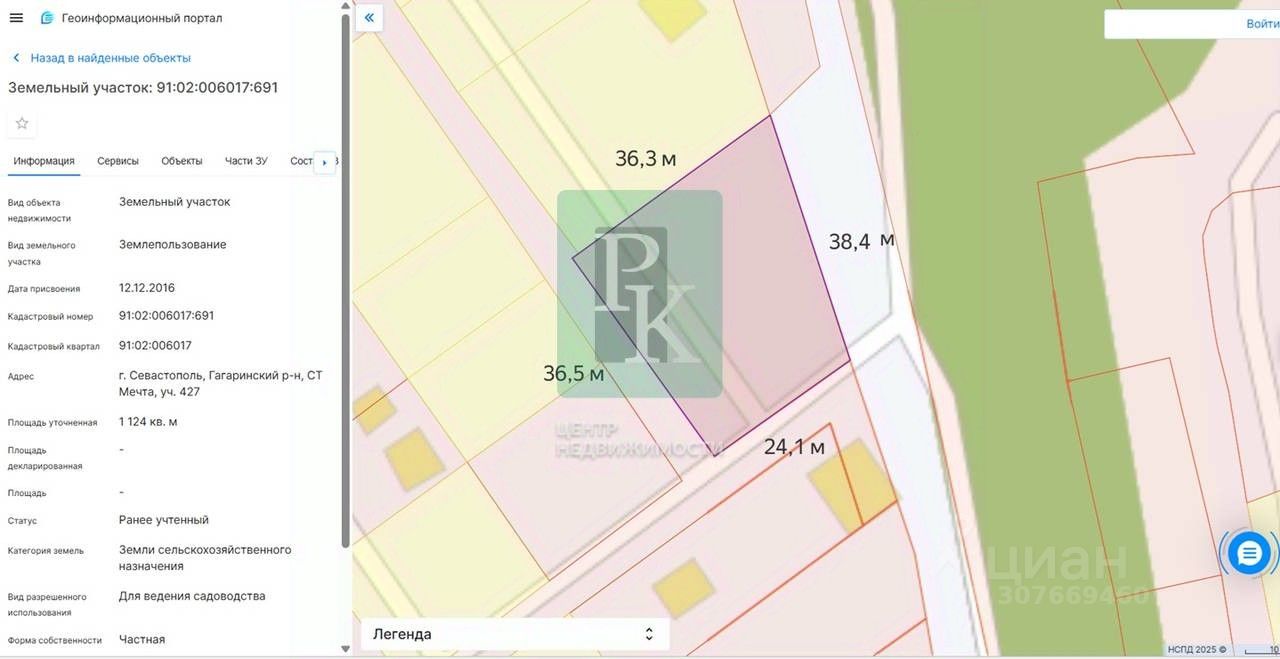This screenshot has width=1280, height=659.
Task: Select the Информация tab
Action: point(44,161)
